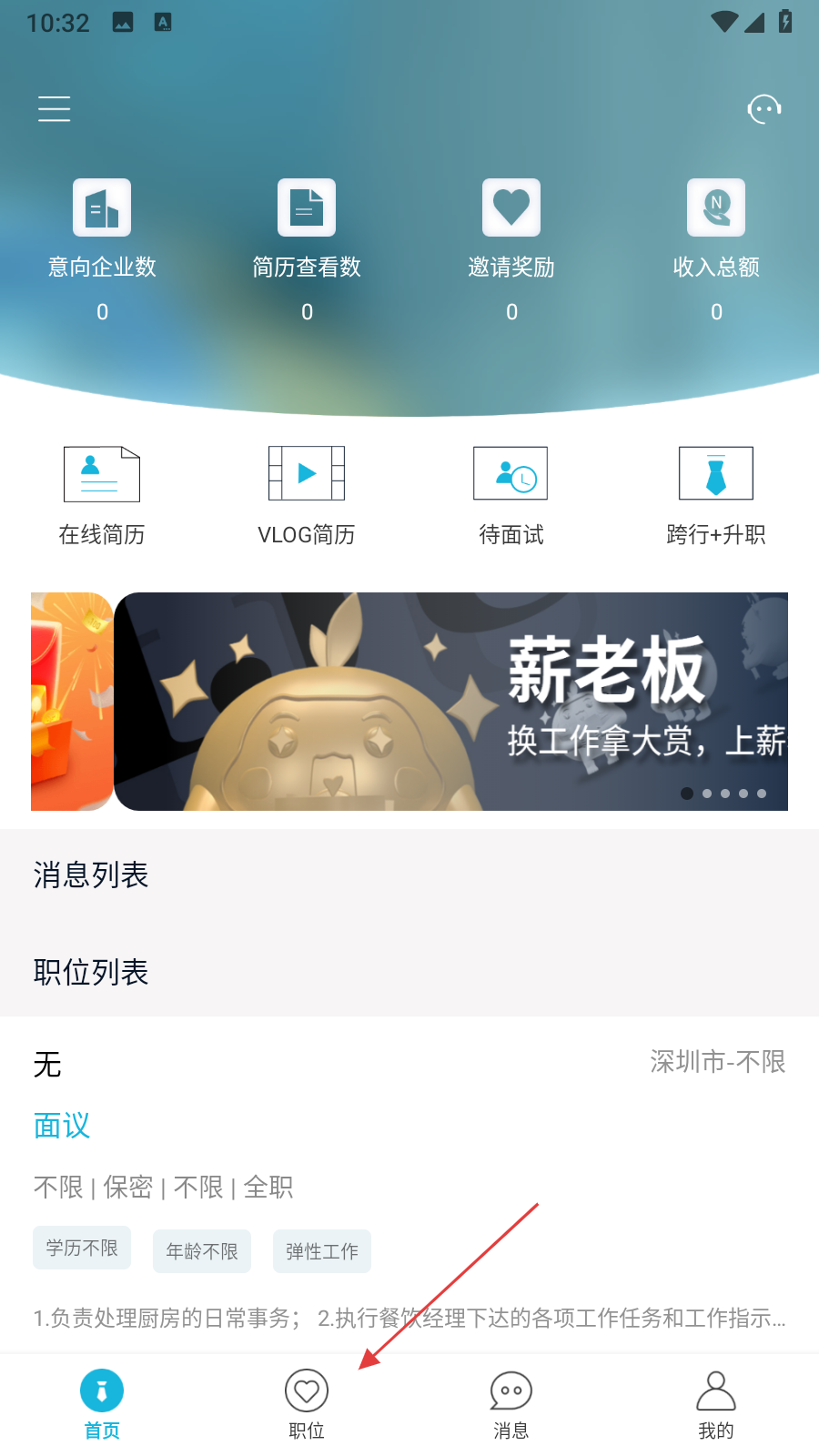
Task: Open the customer service headset icon
Action: point(763,109)
